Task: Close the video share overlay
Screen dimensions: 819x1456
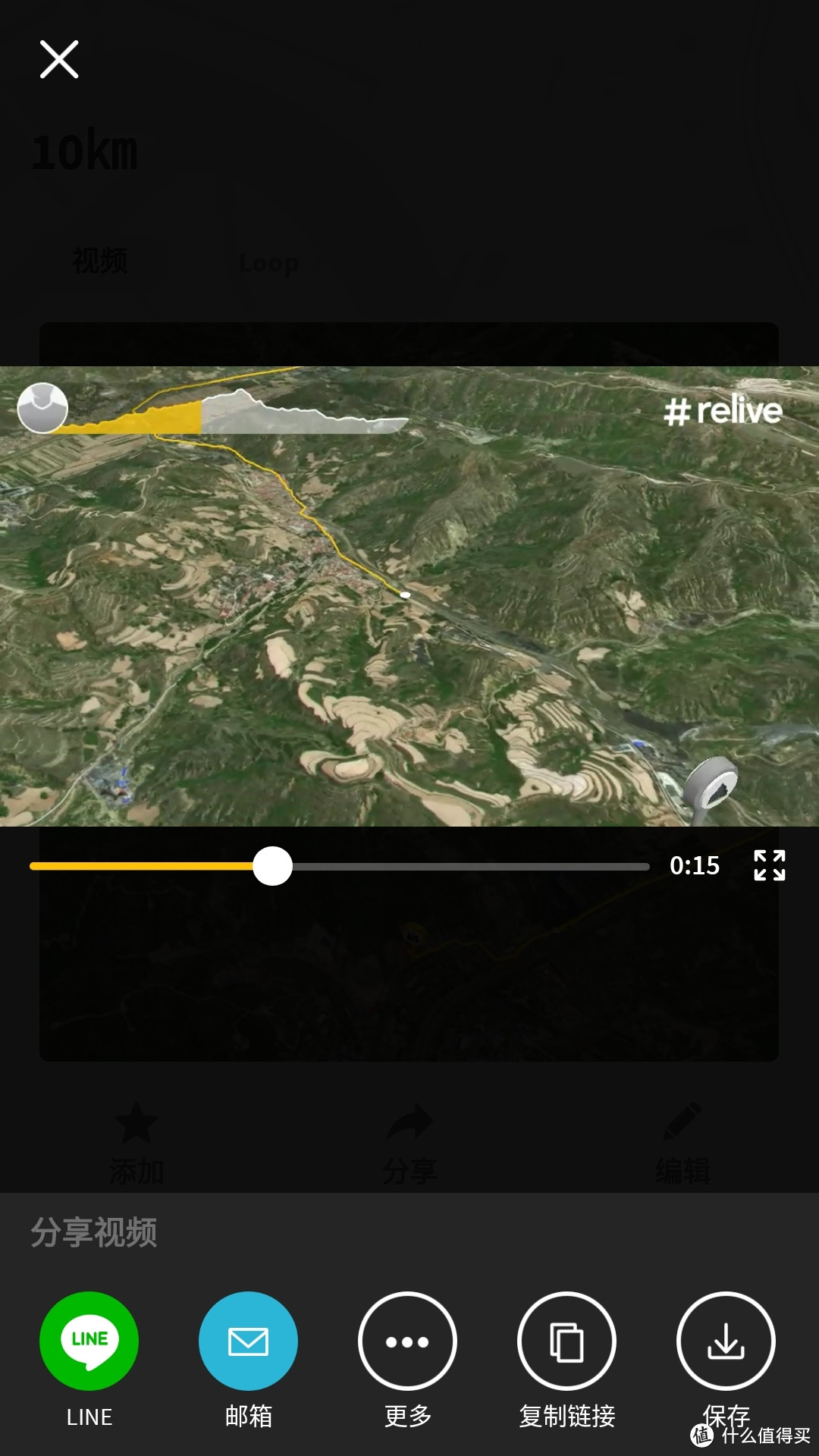Action: 59,59
